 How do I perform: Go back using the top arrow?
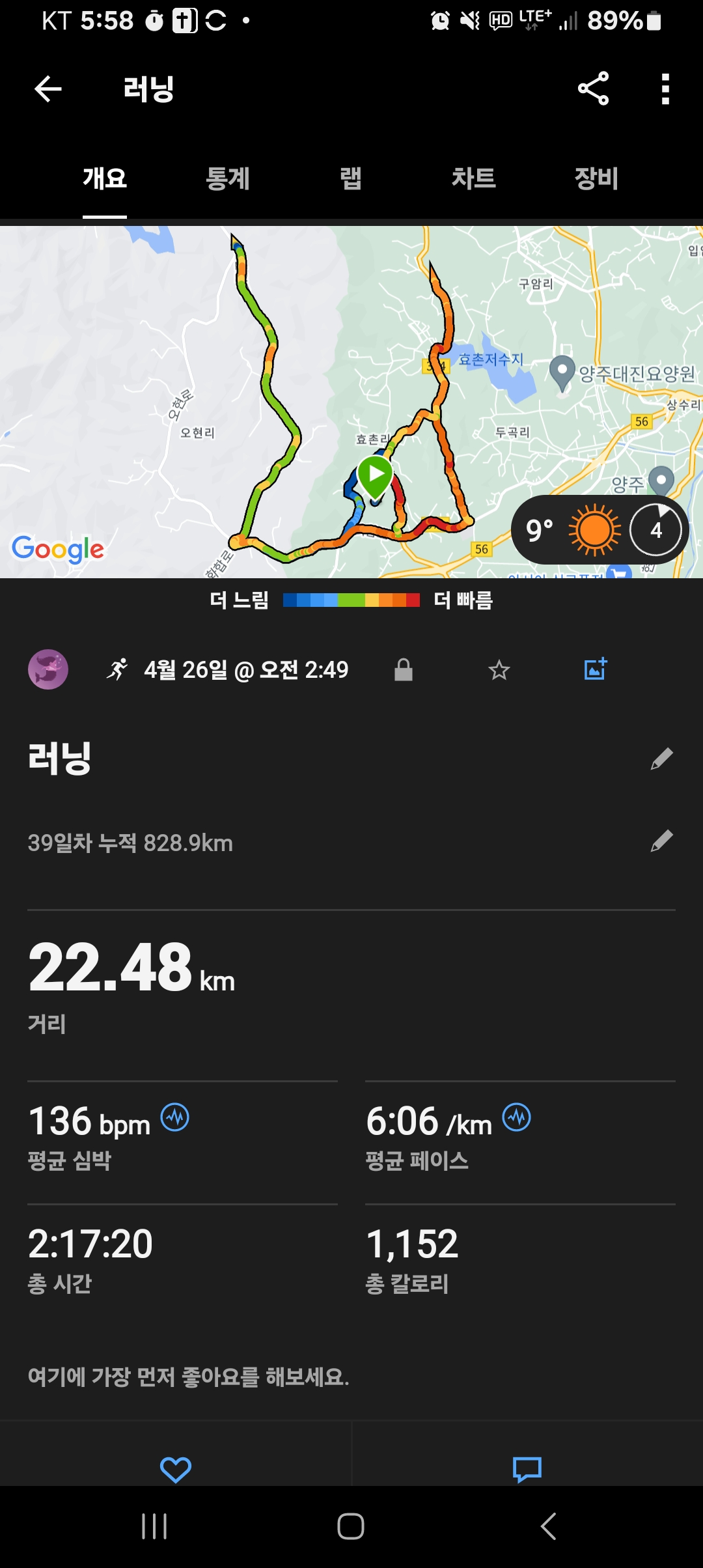click(48, 89)
